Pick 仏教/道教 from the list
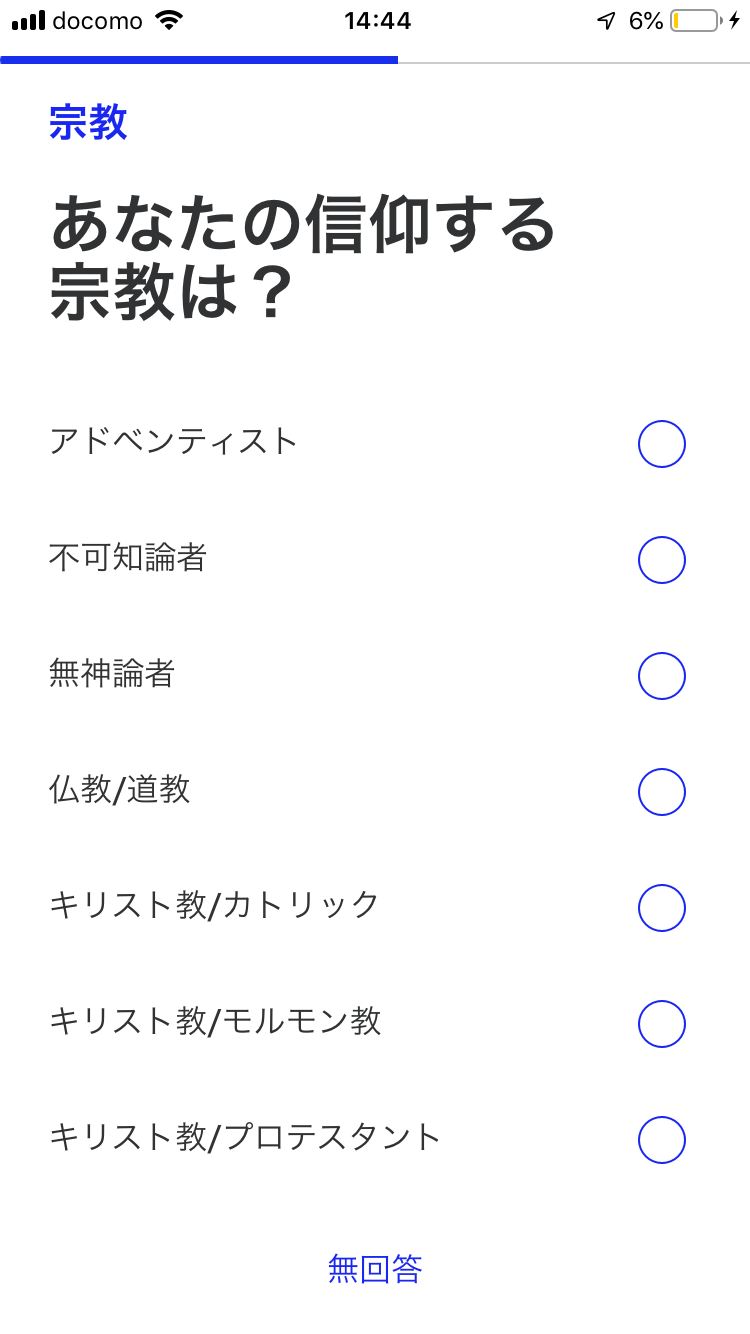 (x=661, y=792)
